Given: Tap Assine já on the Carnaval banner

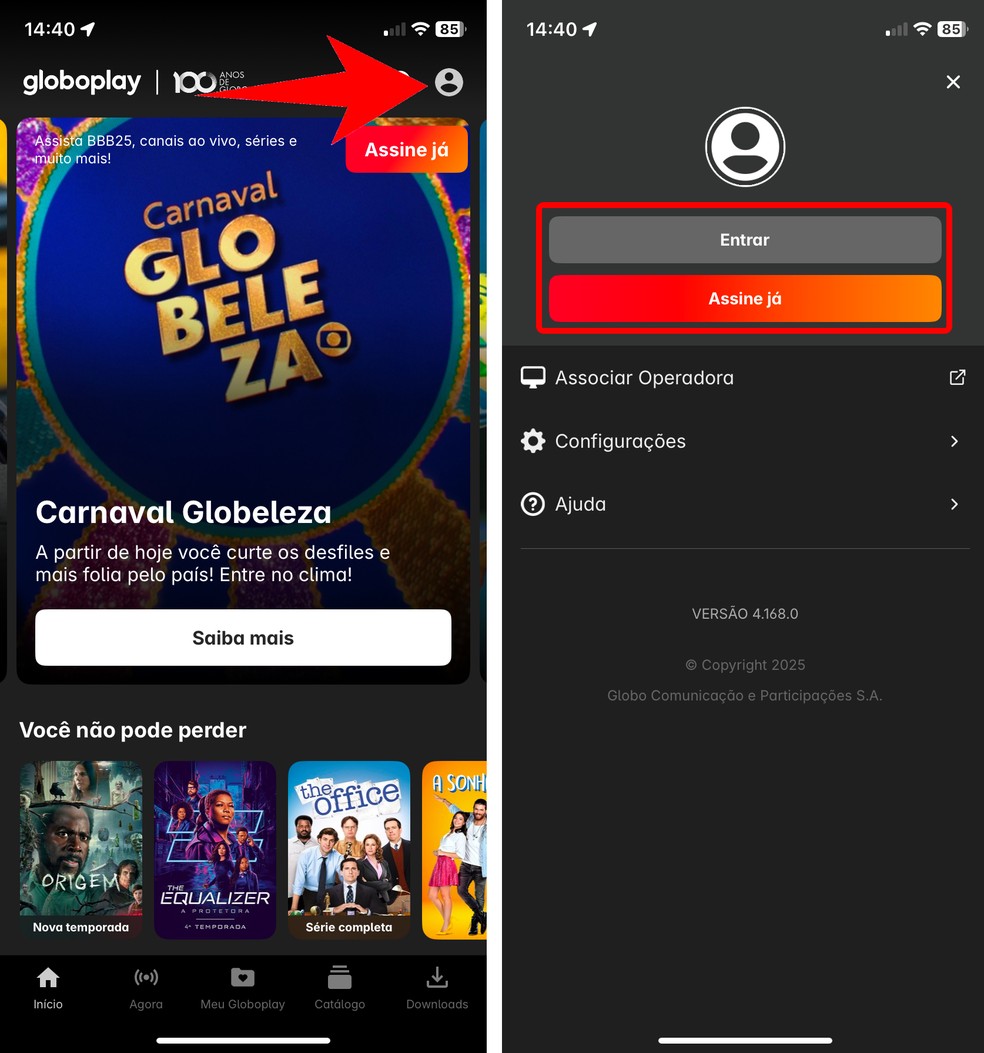Looking at the screenshot, I should click(x=406, y=150).
